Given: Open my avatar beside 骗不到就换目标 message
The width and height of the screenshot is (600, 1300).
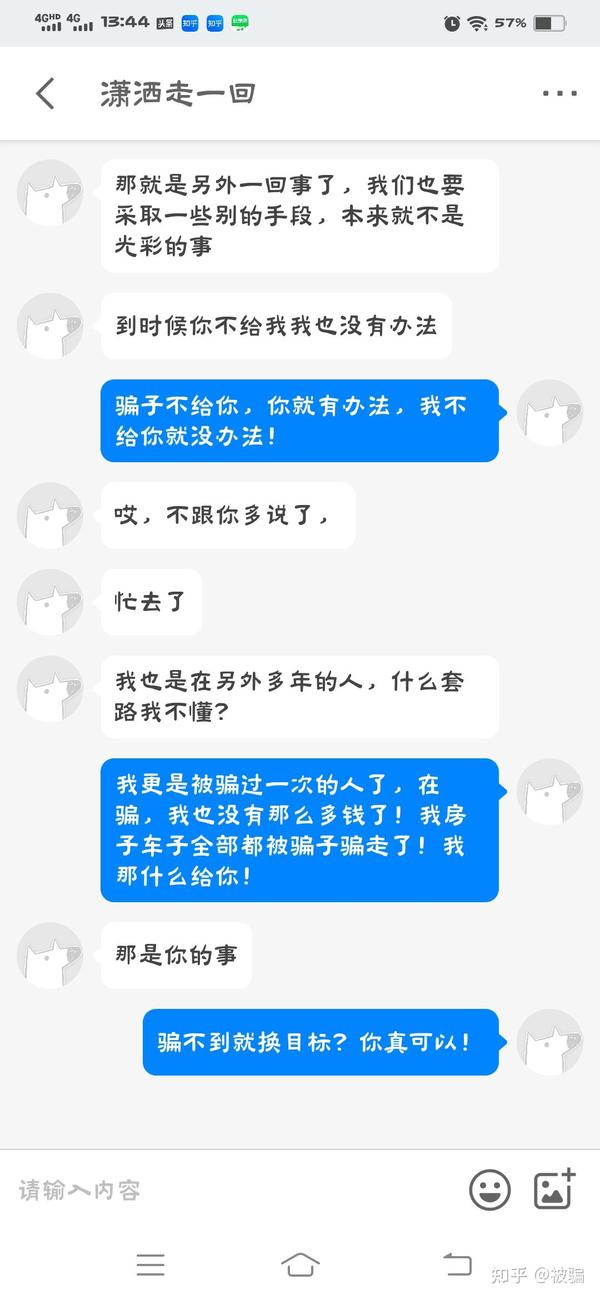Looking at the screenshot, I should 550,1042.
